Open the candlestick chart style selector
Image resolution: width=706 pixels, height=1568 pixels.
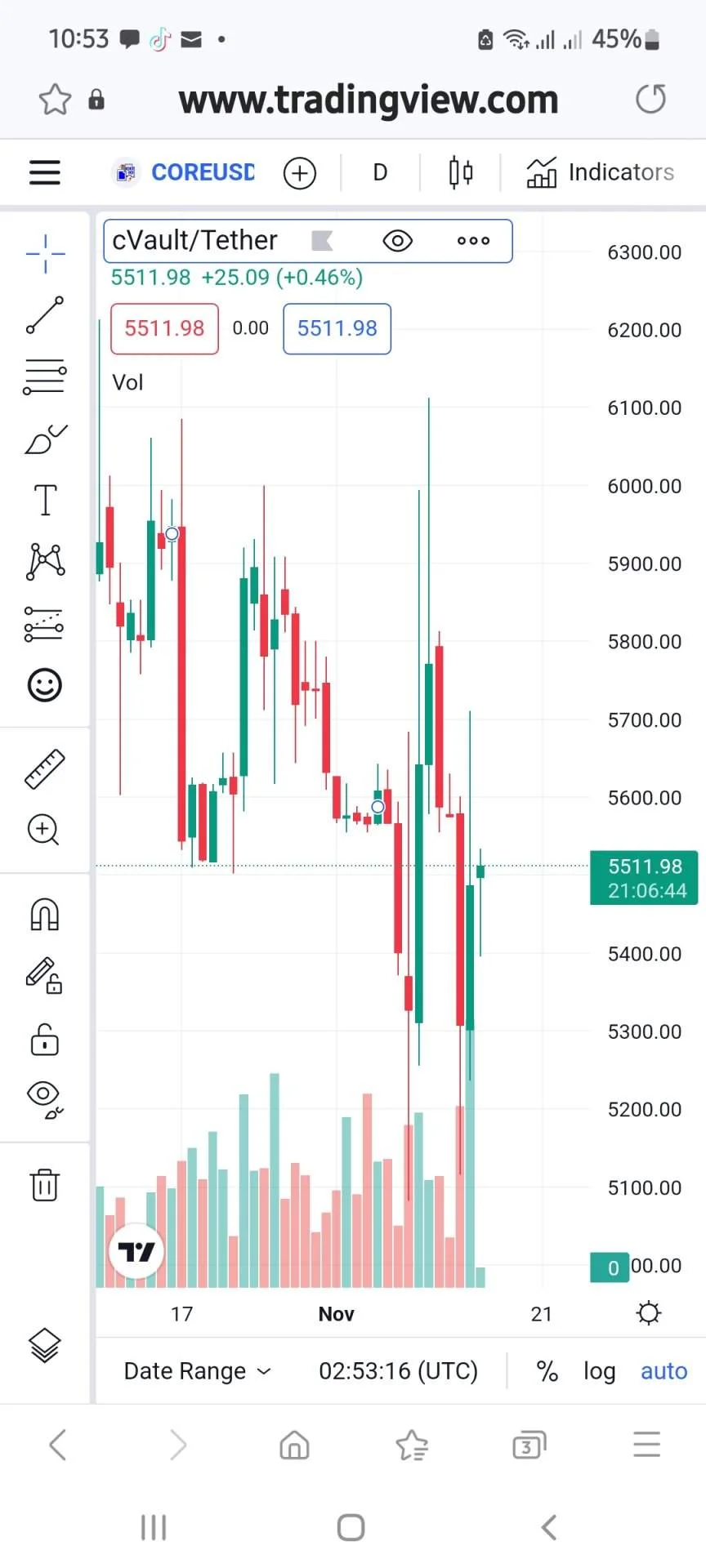click(461, 172)
